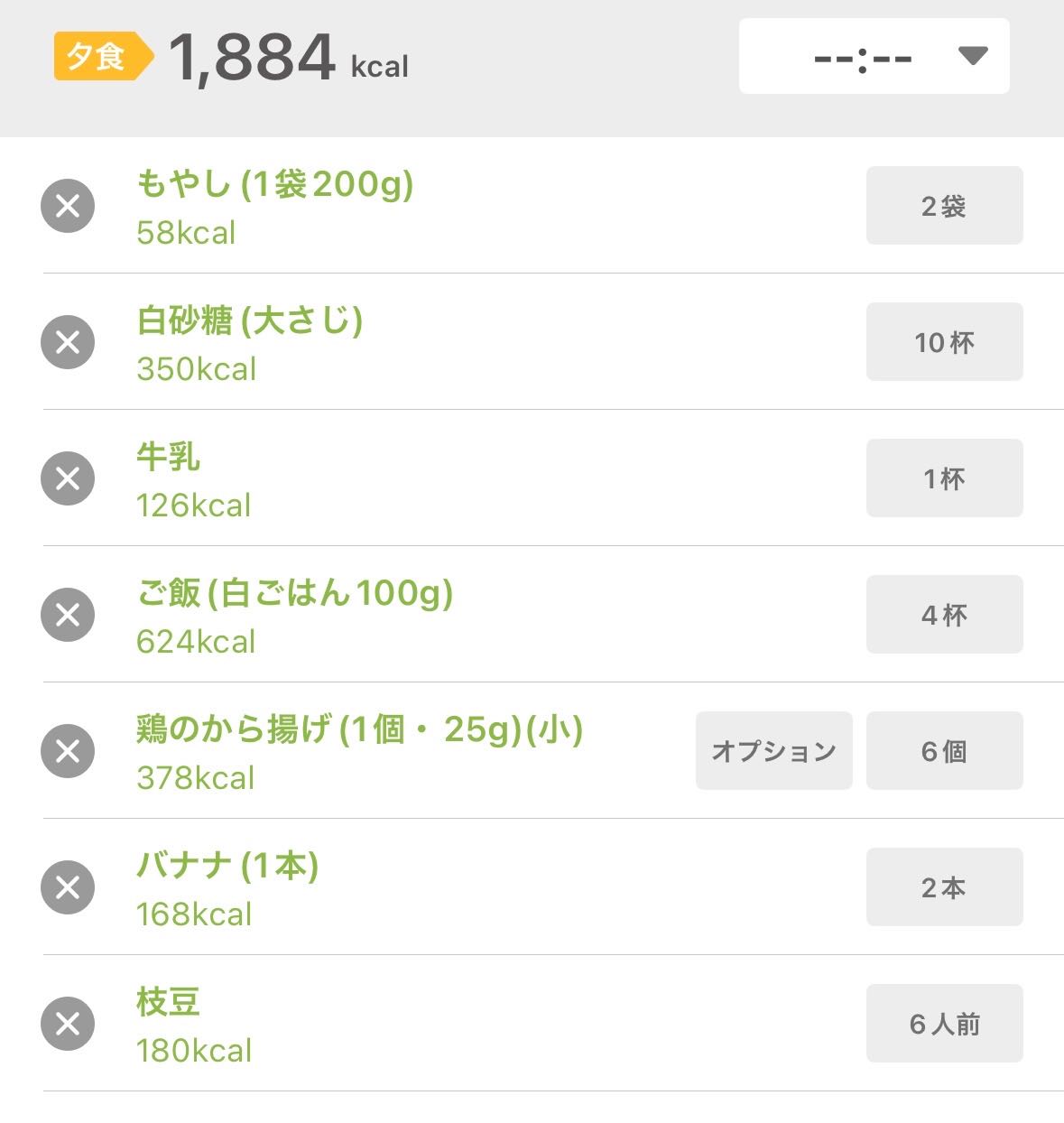Adjust the 枝豆 servings of 6人前
Screen dimensions: 1064x1123
coord(944,1024)
